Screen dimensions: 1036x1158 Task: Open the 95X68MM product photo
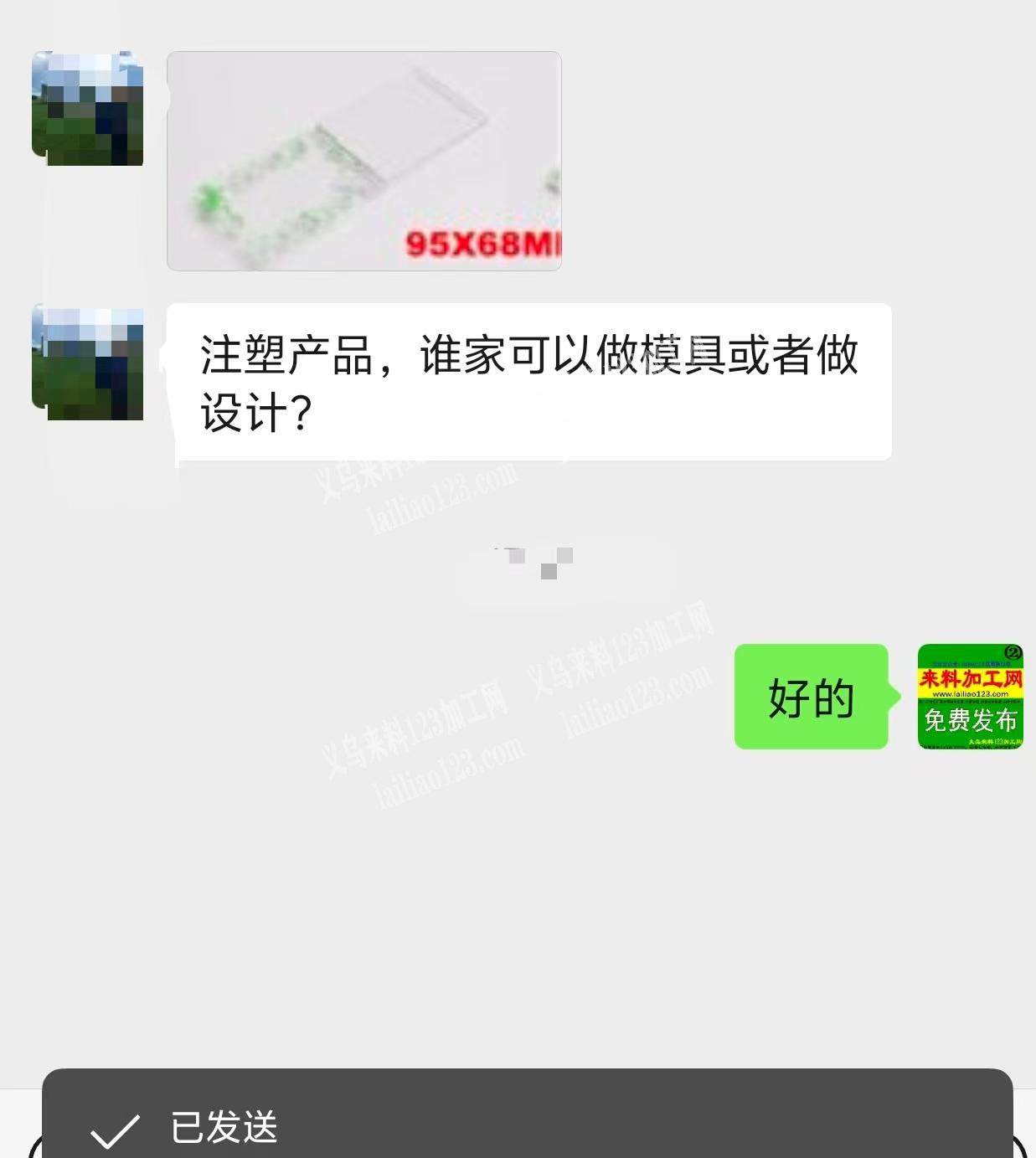click(x=364, y=161)
